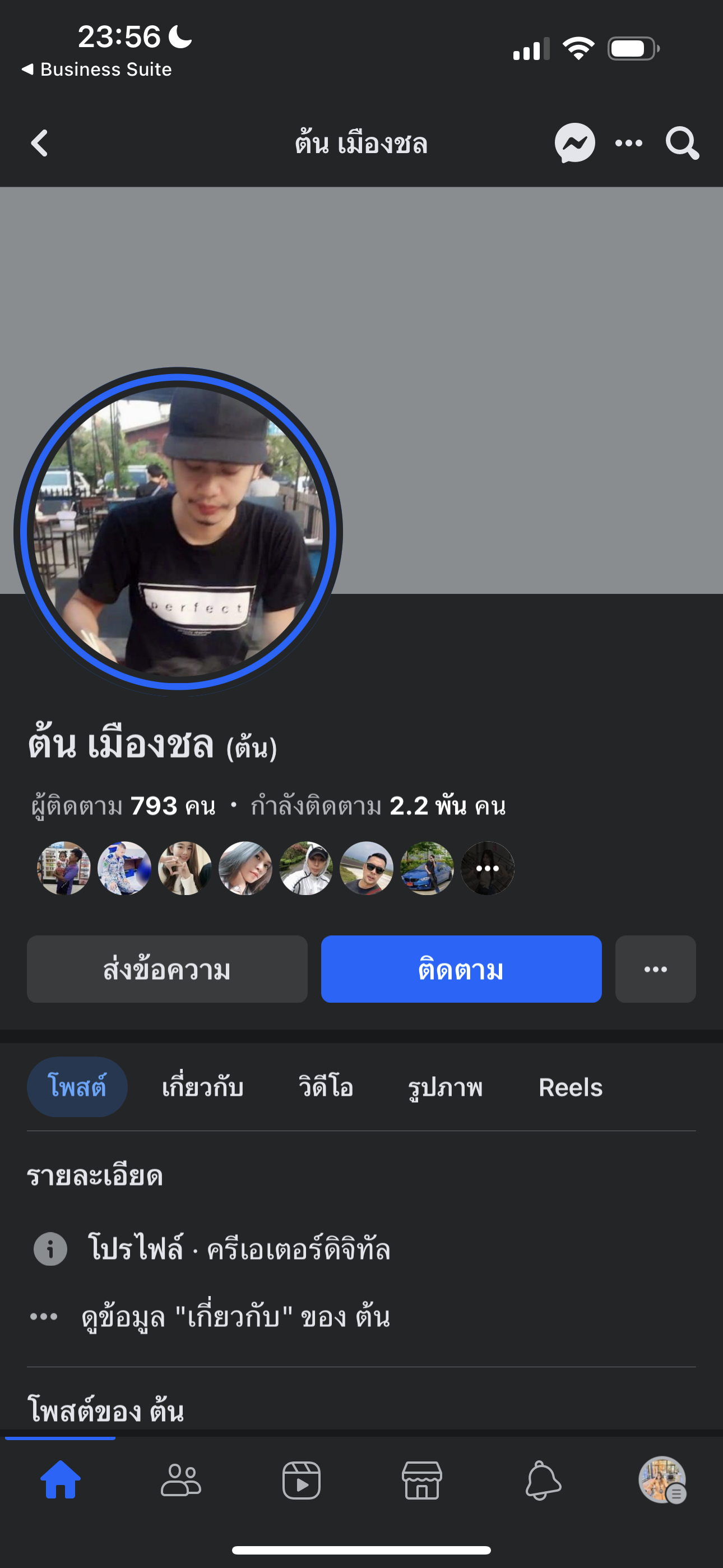The width and height of the screenshot is (723, 1568).
Task: Tap the search magnifier icon
Action: (x=682, y=144)
